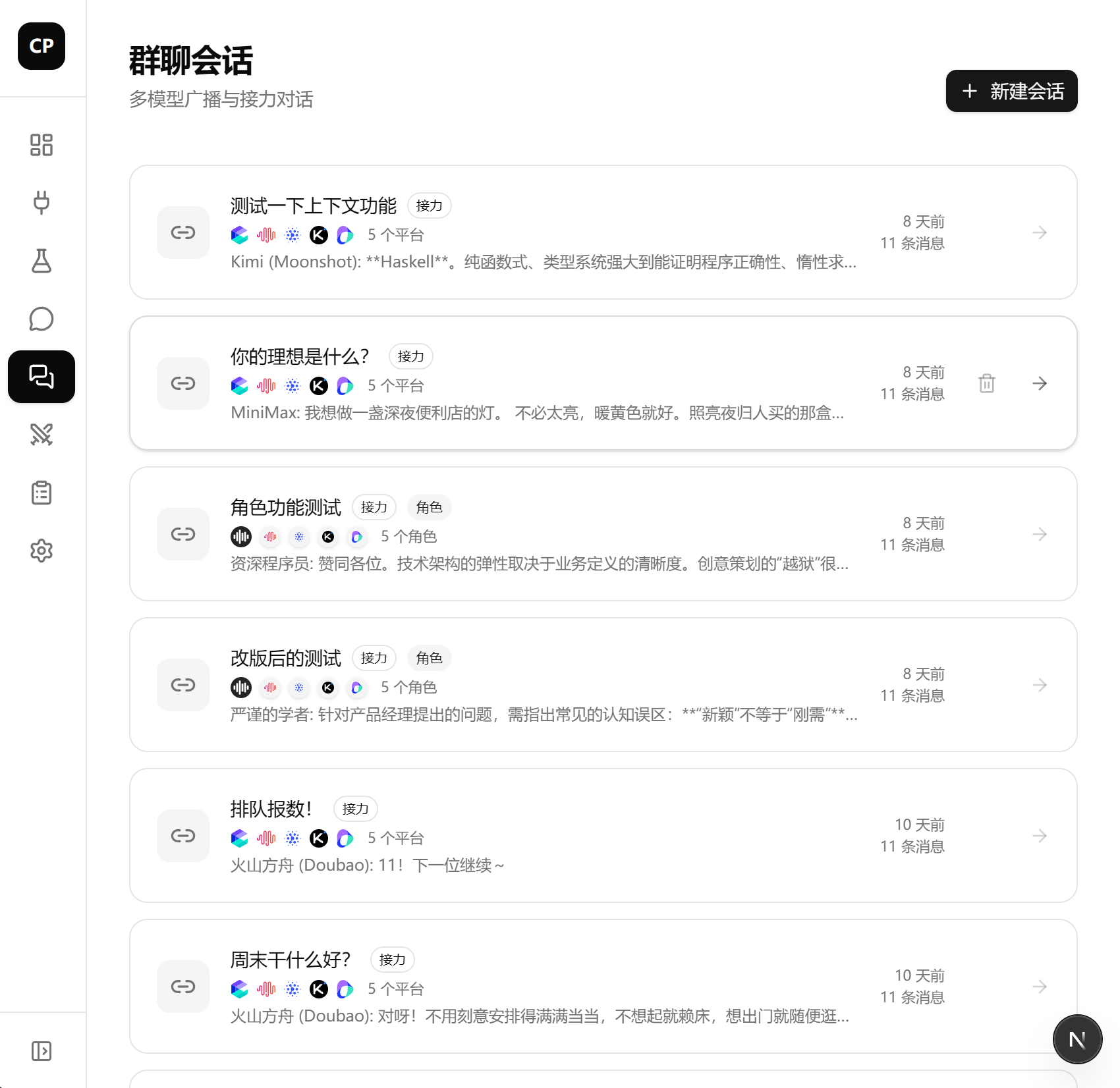The image size is (1120, 1088).
Task: Delete the 你的理想是什么？ conversation
Action: tap(986, 383)
